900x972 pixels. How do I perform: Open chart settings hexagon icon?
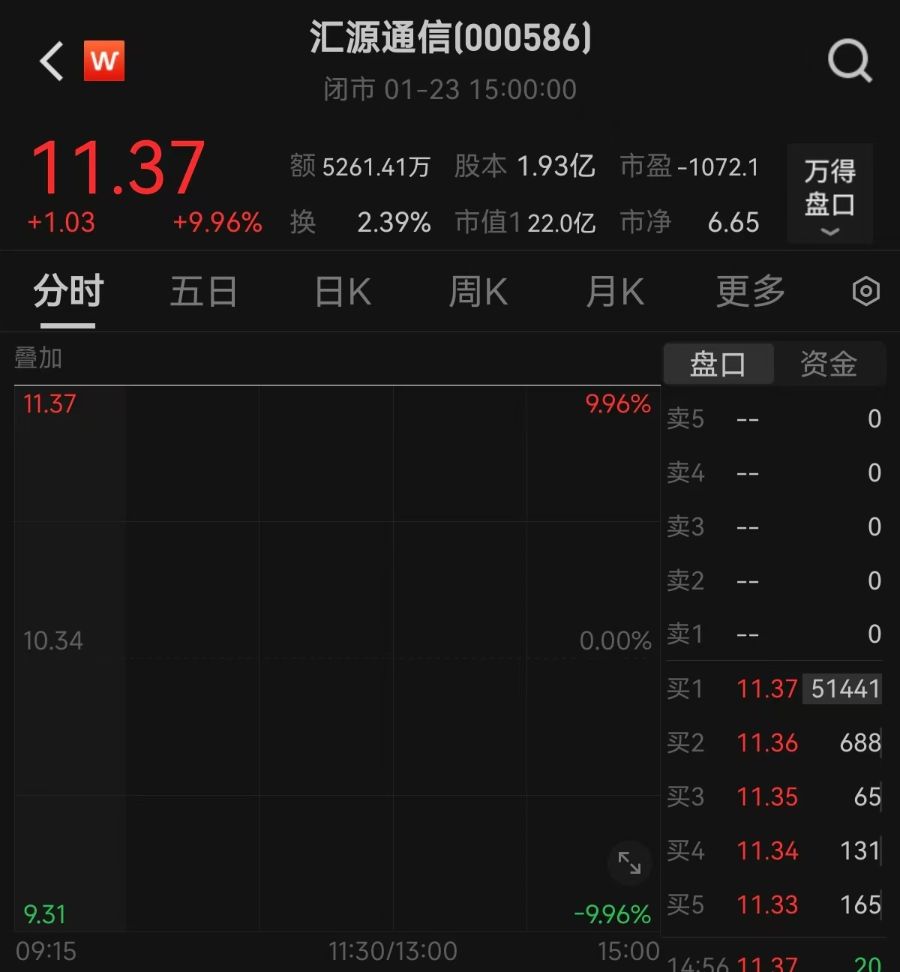(x=865, y=292)
